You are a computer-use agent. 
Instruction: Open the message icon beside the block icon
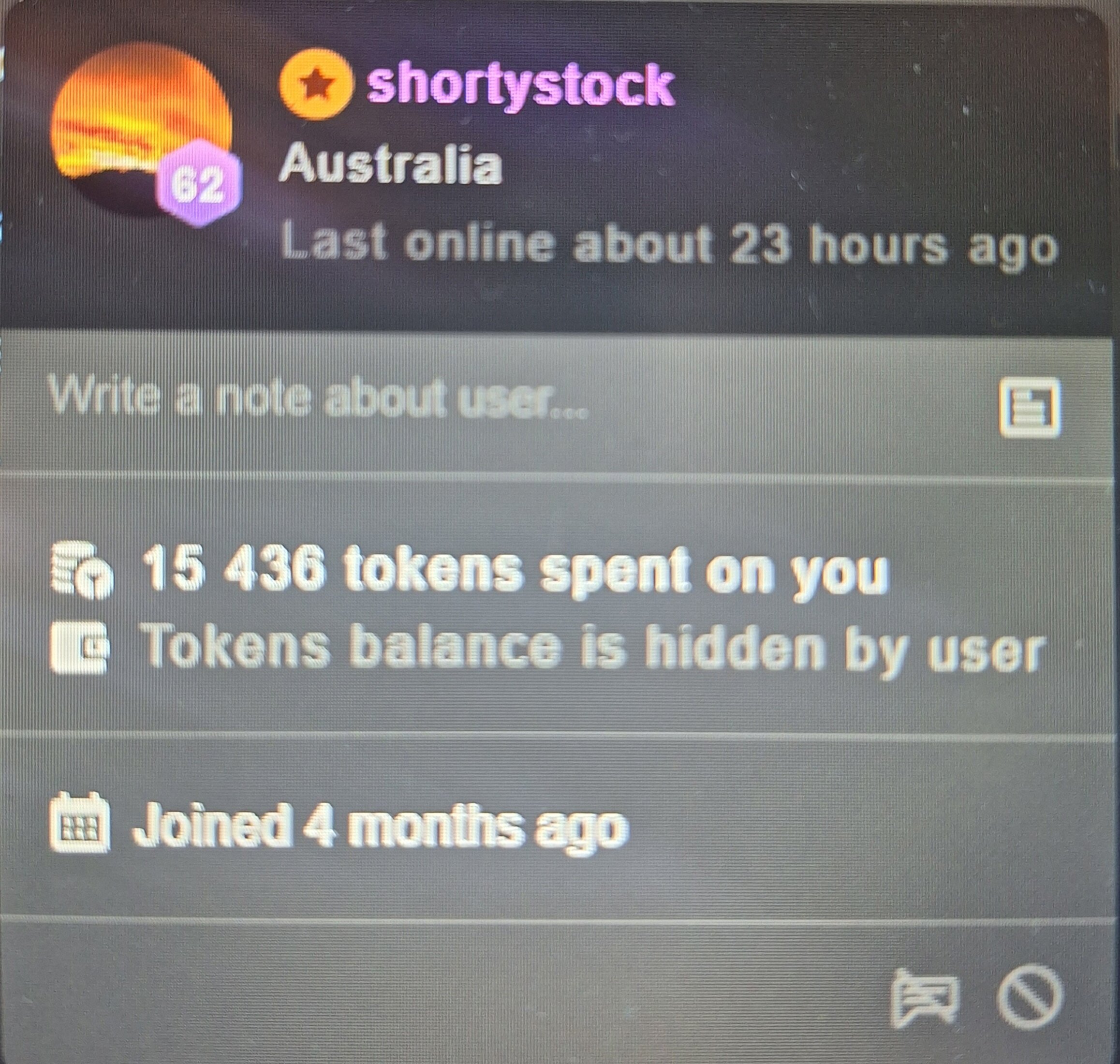pos(925,997)
